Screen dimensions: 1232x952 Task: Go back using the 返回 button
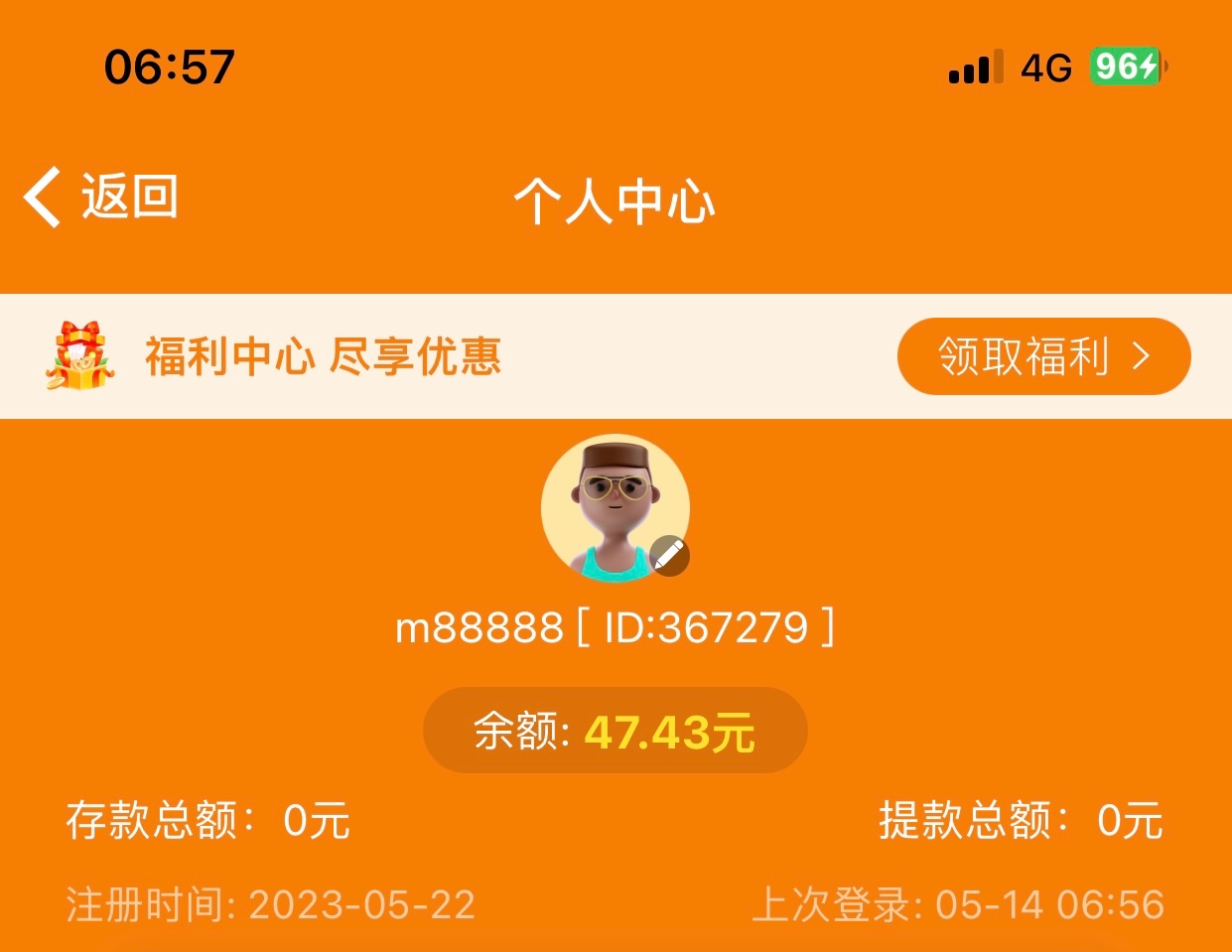click(x=101, y=197)
